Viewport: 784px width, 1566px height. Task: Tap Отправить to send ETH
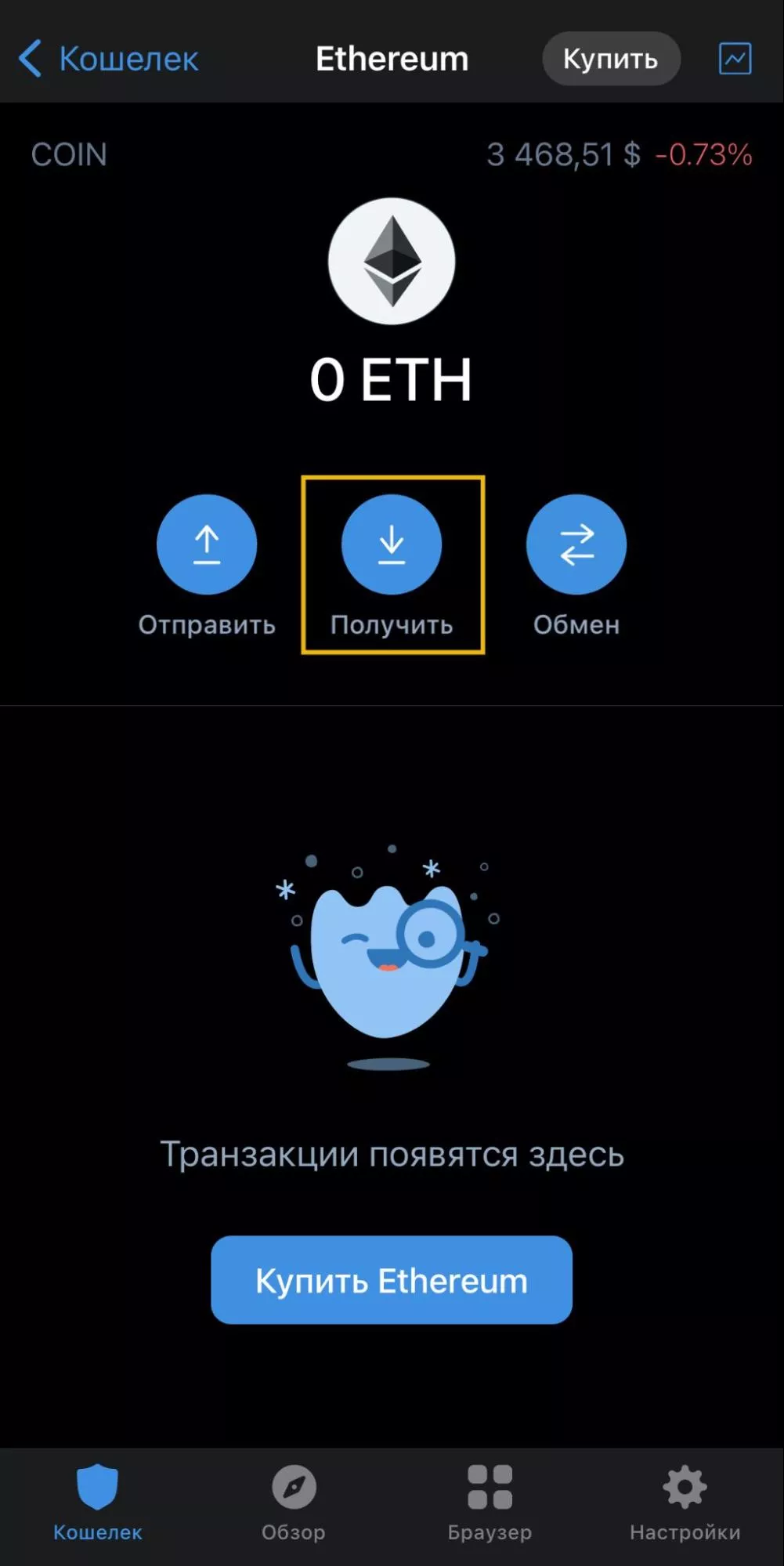(x=207, y=544)
